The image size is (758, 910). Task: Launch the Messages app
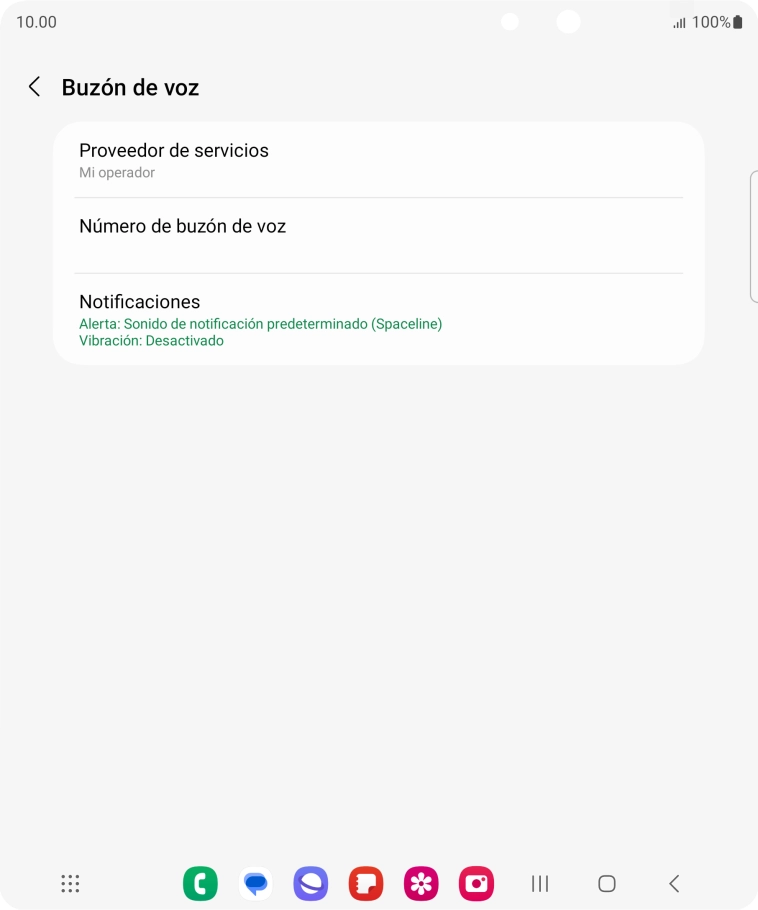coord(255,883)
